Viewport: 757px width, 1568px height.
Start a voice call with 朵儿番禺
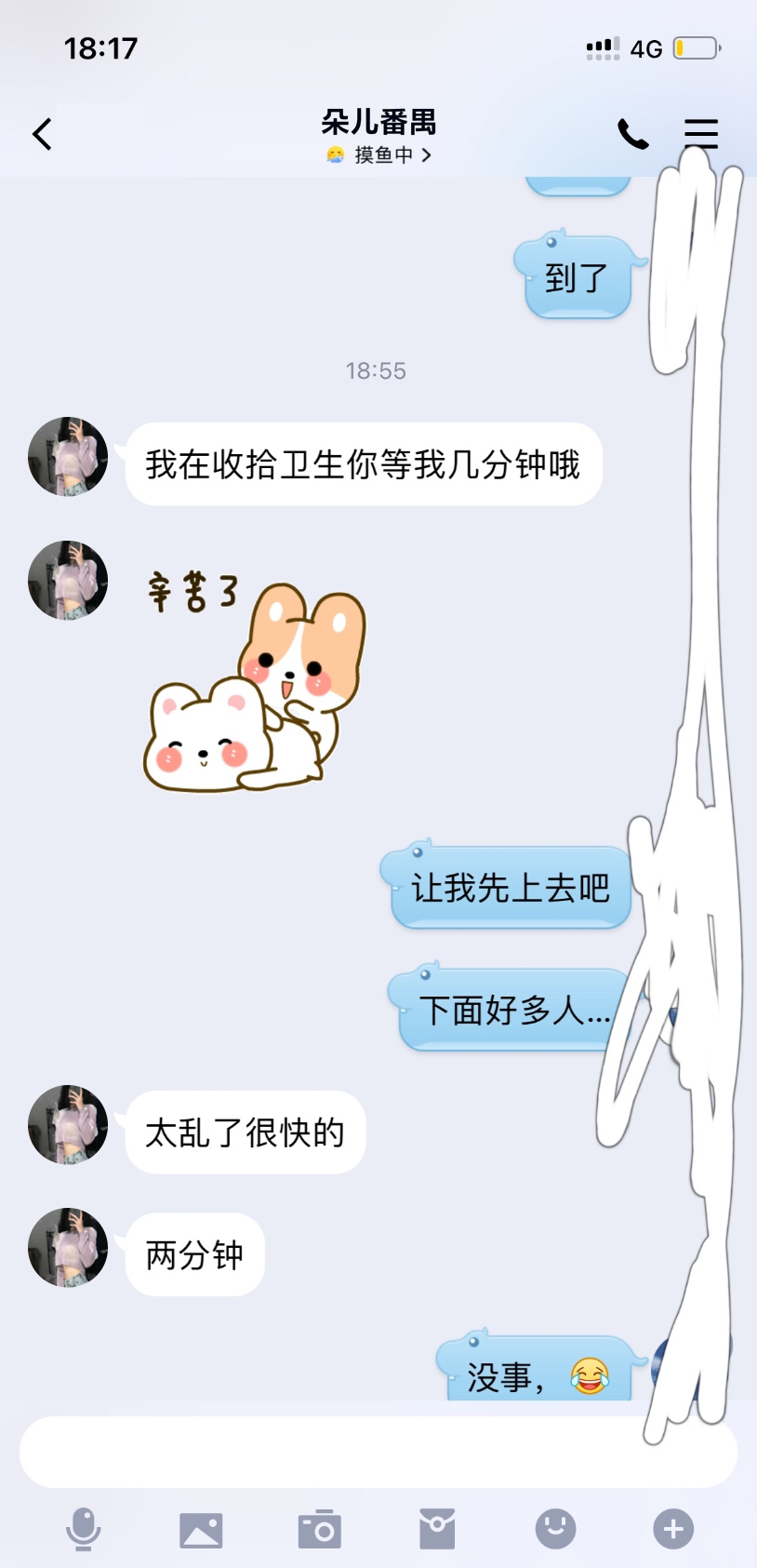633,135
